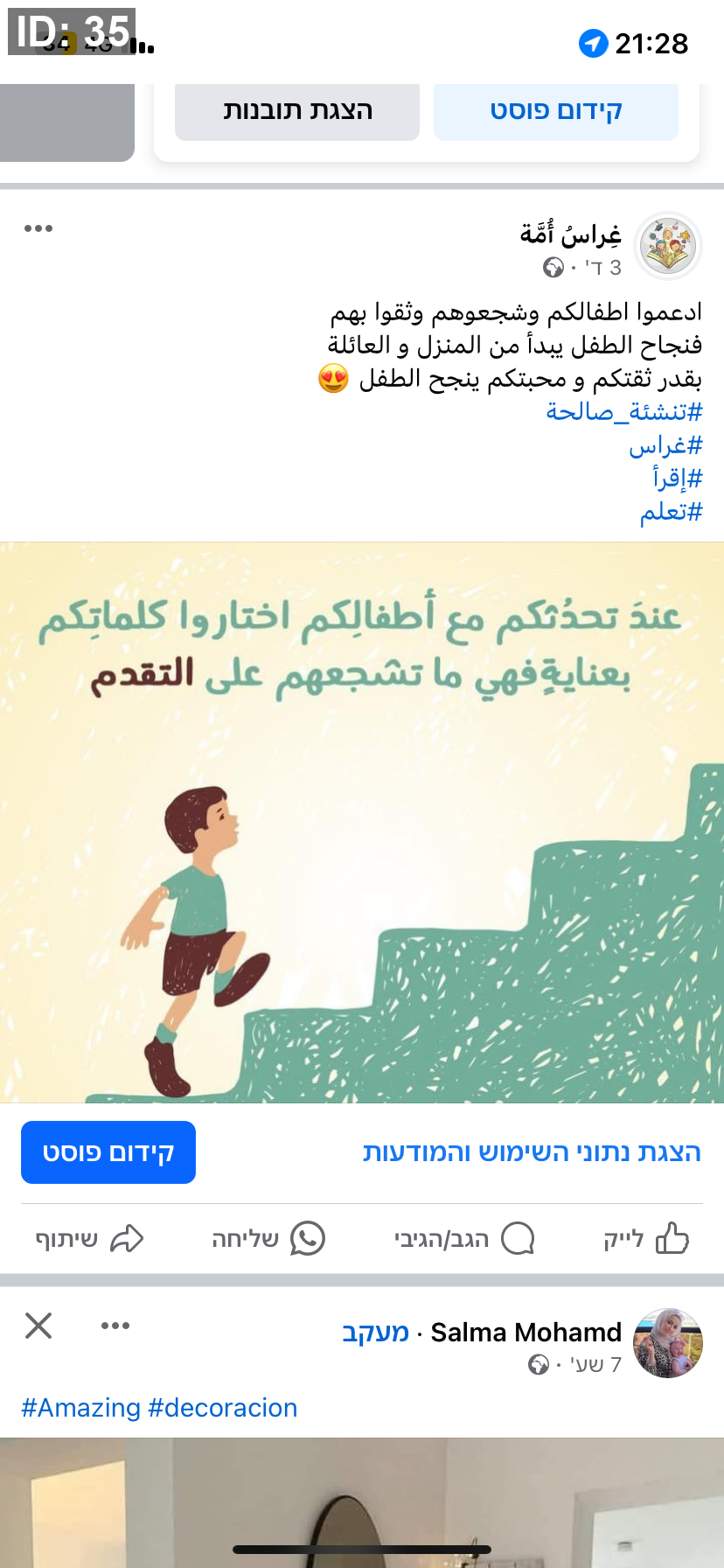This screenshot has height=1568, width=724.
Task: Open hashtag #تنشئة_صالحة
Action: (623, 411)
